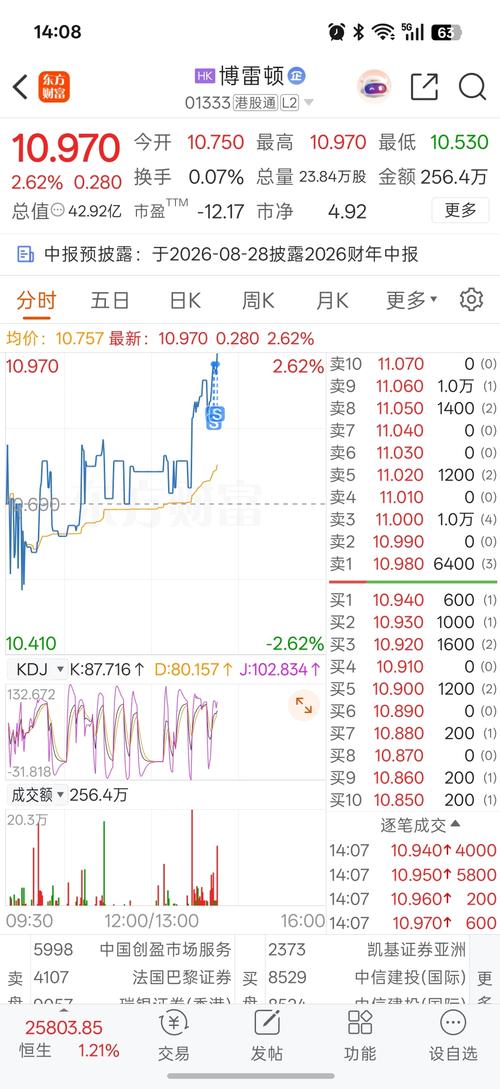This screenshot has height=1089, width=500.
Task: Change the 成交额 indicator dropdown
Action: coord(38,795)
